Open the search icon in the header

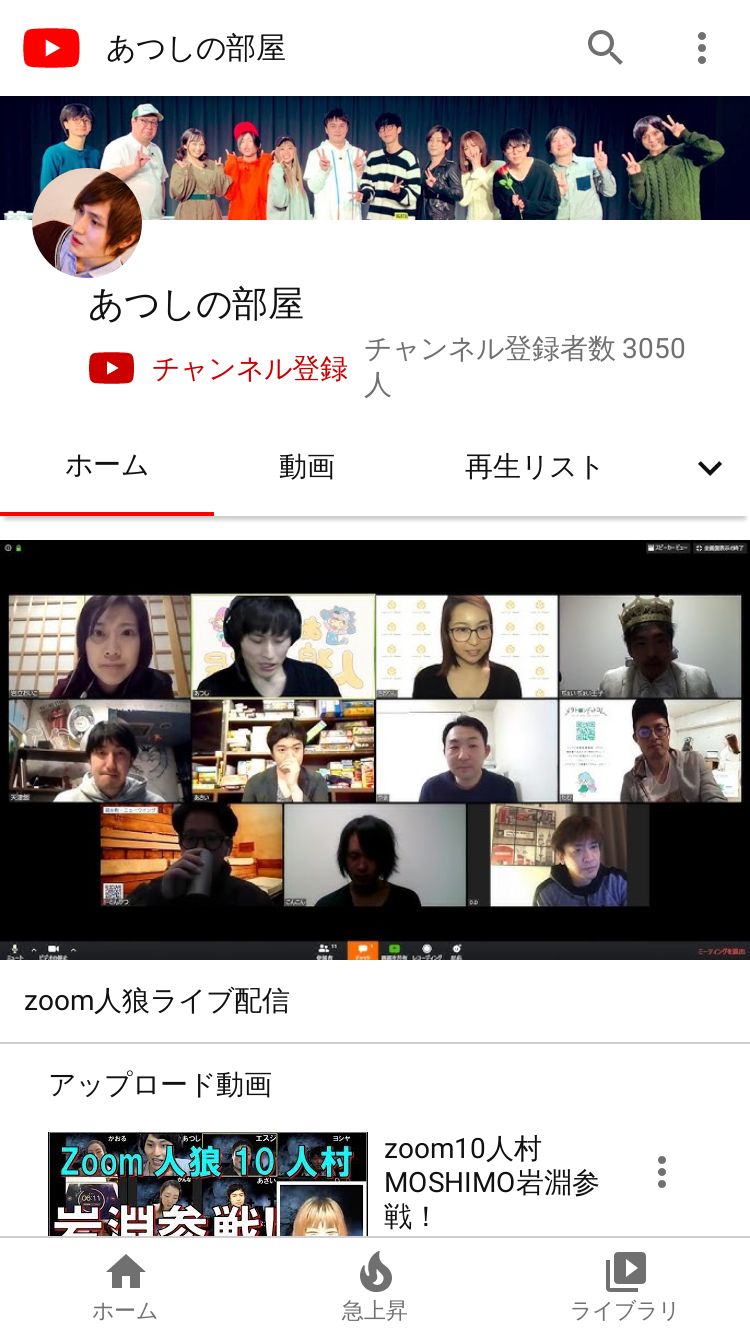tap(605, 47)
